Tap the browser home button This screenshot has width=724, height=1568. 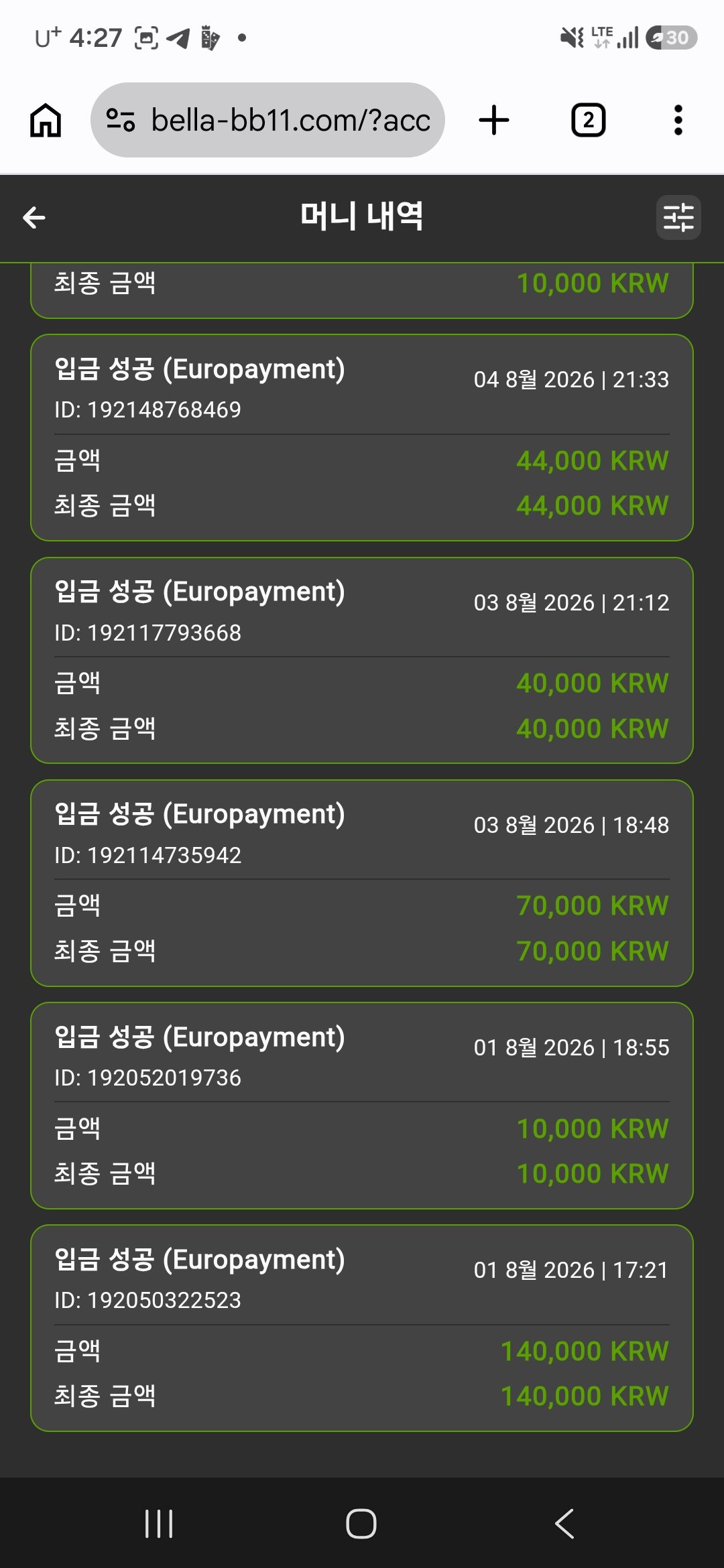(x=46, y=121)
